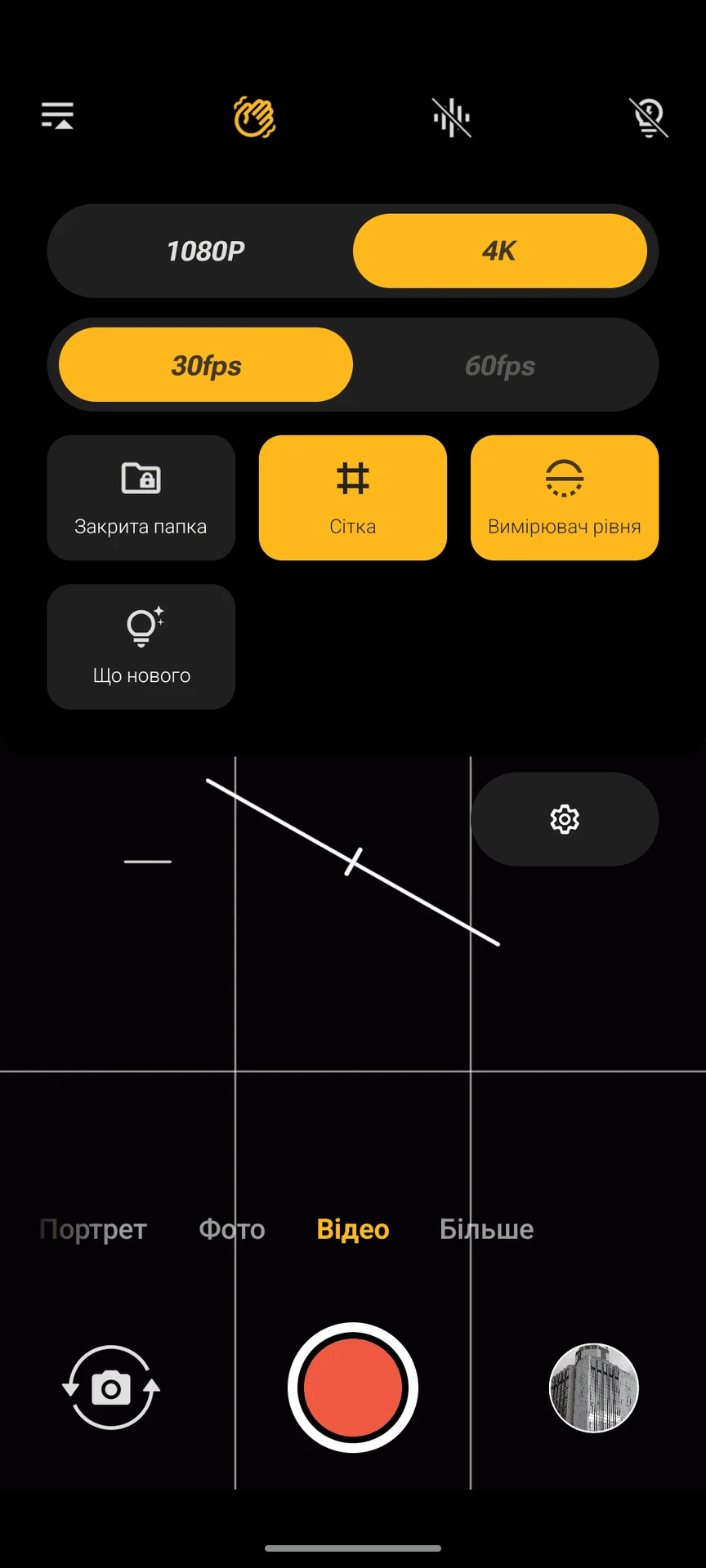The image size is (706, 1568).
Task: Open the Більше modes tab
Action: click(486, 1229)
